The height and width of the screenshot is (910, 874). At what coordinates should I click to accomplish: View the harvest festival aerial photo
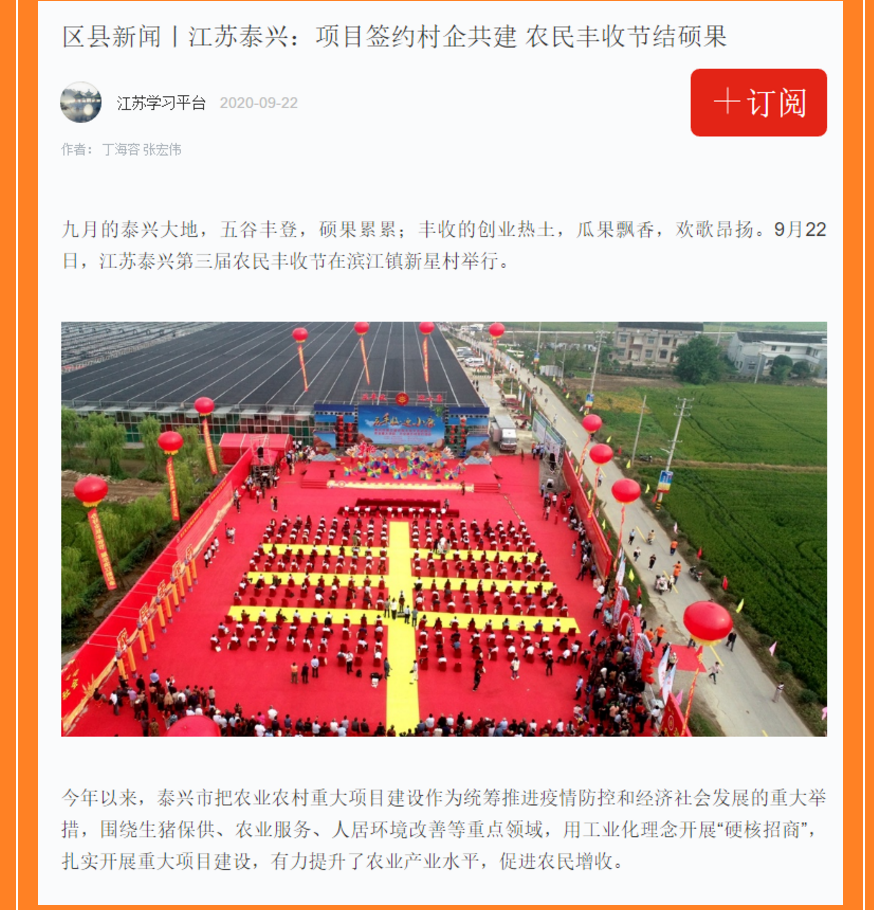pos(443,528)
